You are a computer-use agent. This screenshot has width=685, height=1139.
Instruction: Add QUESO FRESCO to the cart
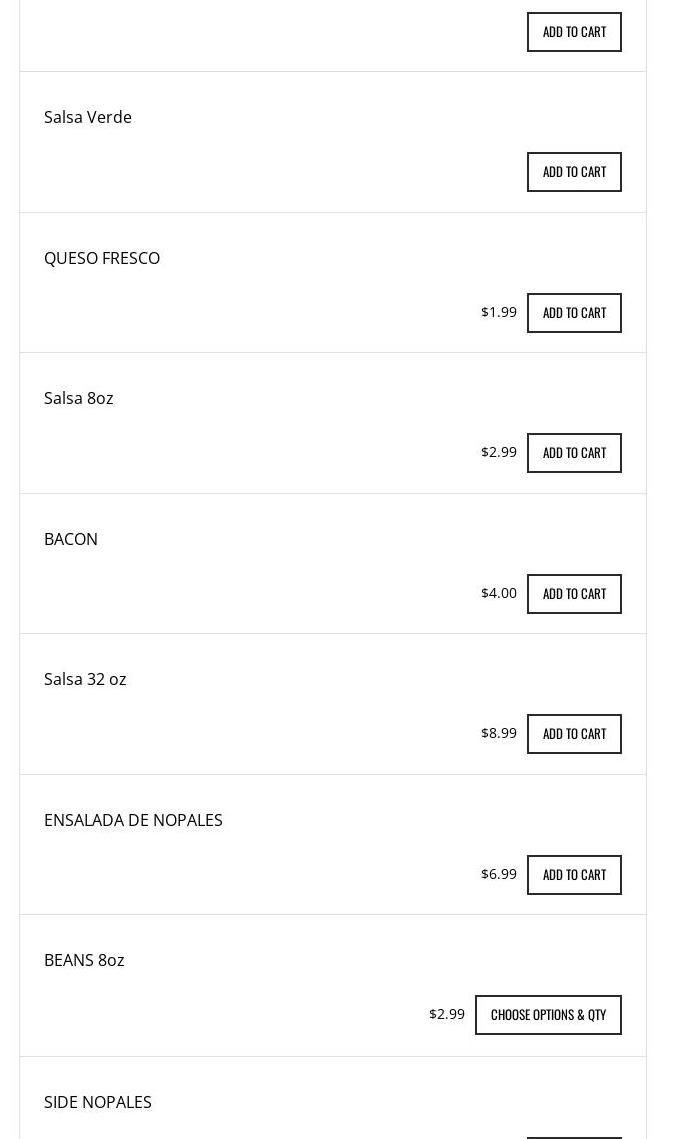[574, 313]
